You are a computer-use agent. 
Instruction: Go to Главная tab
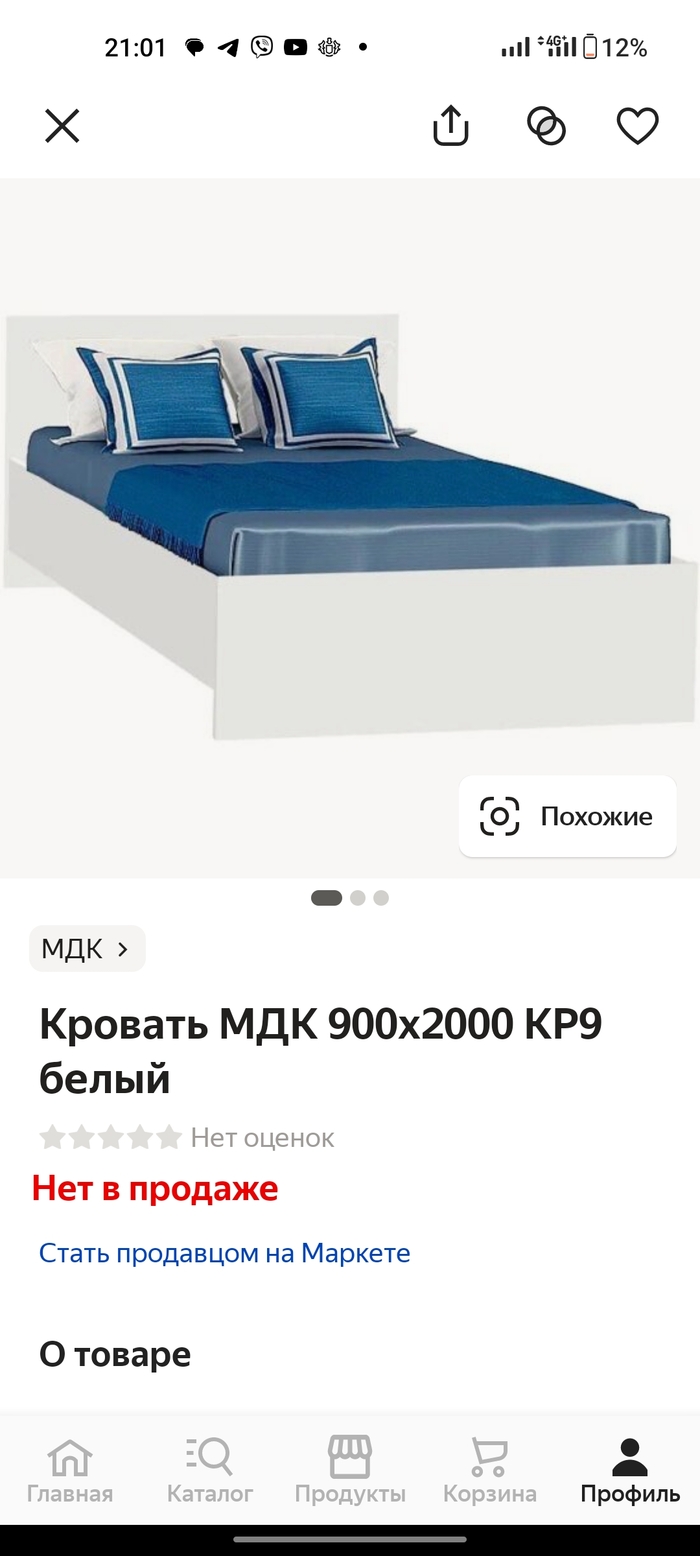point(70,1470)
